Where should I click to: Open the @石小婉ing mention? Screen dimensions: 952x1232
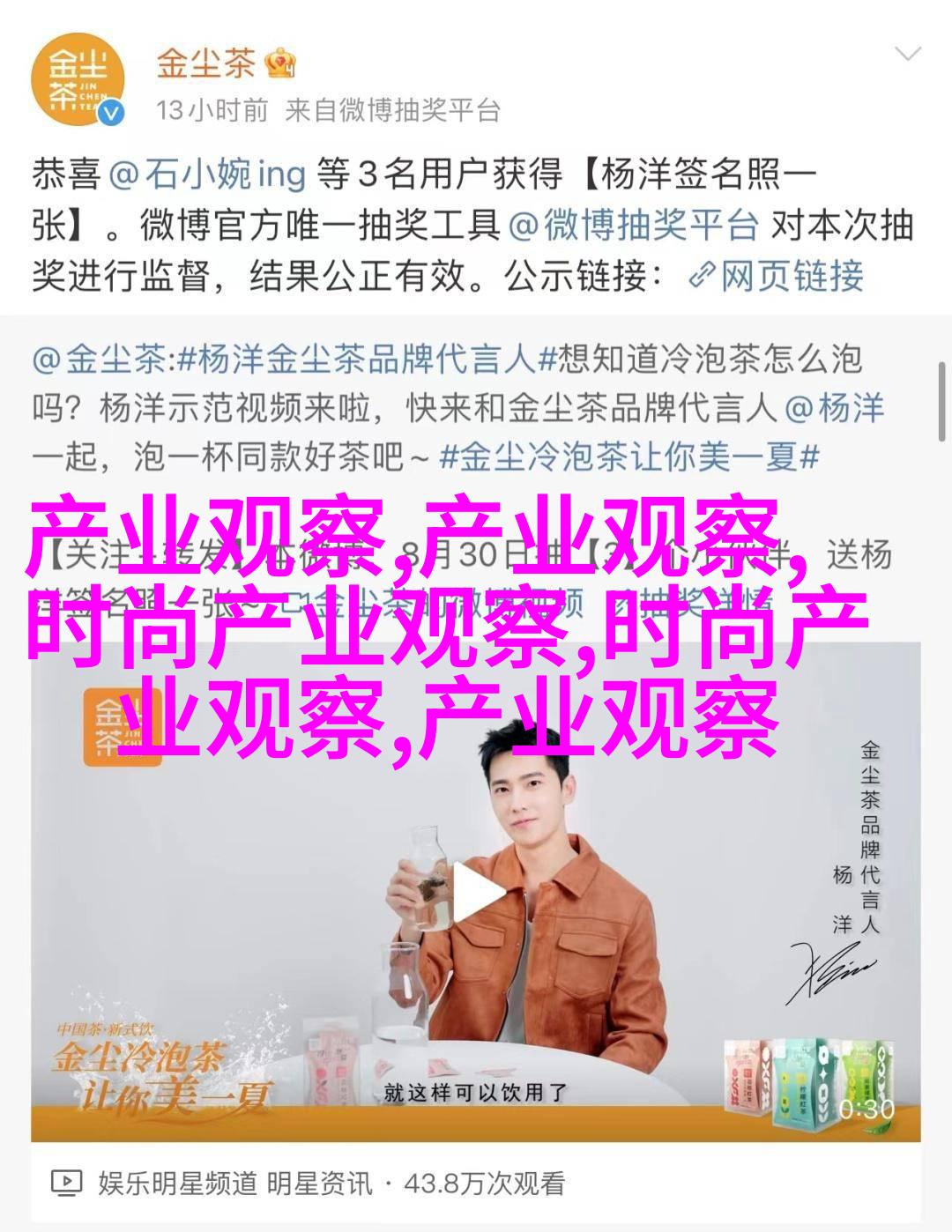click(x=208, y=174)
